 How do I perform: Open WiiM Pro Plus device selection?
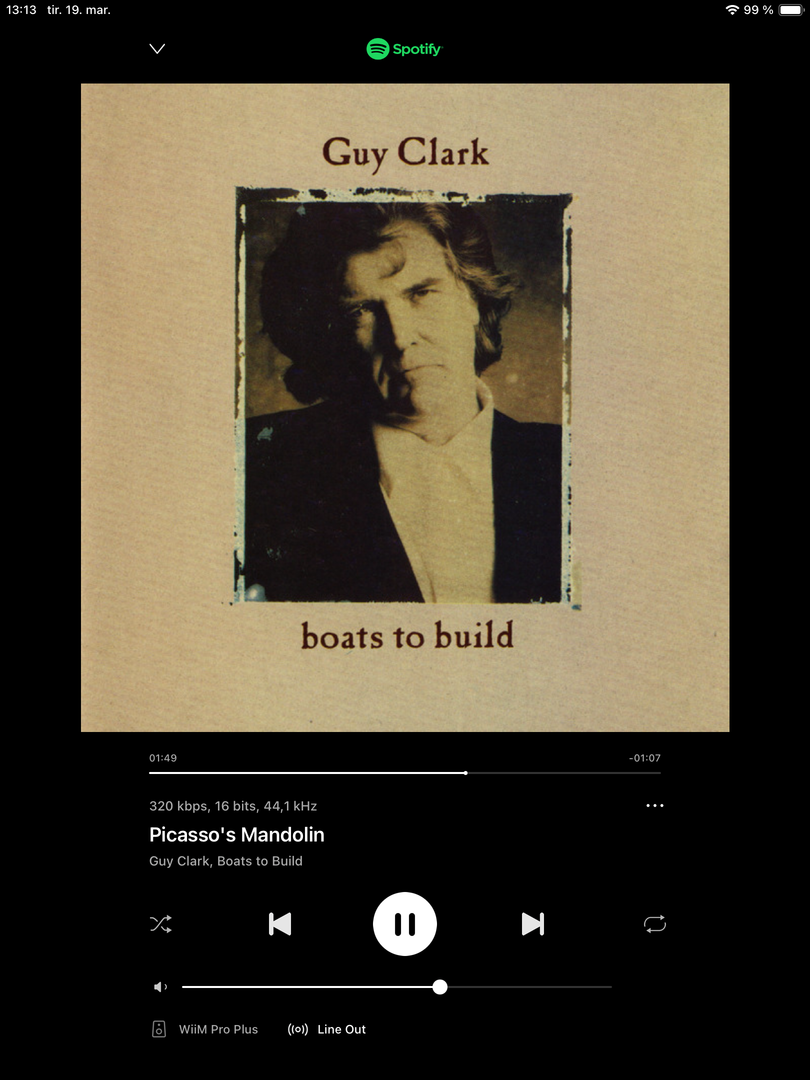pos(206,1029)
